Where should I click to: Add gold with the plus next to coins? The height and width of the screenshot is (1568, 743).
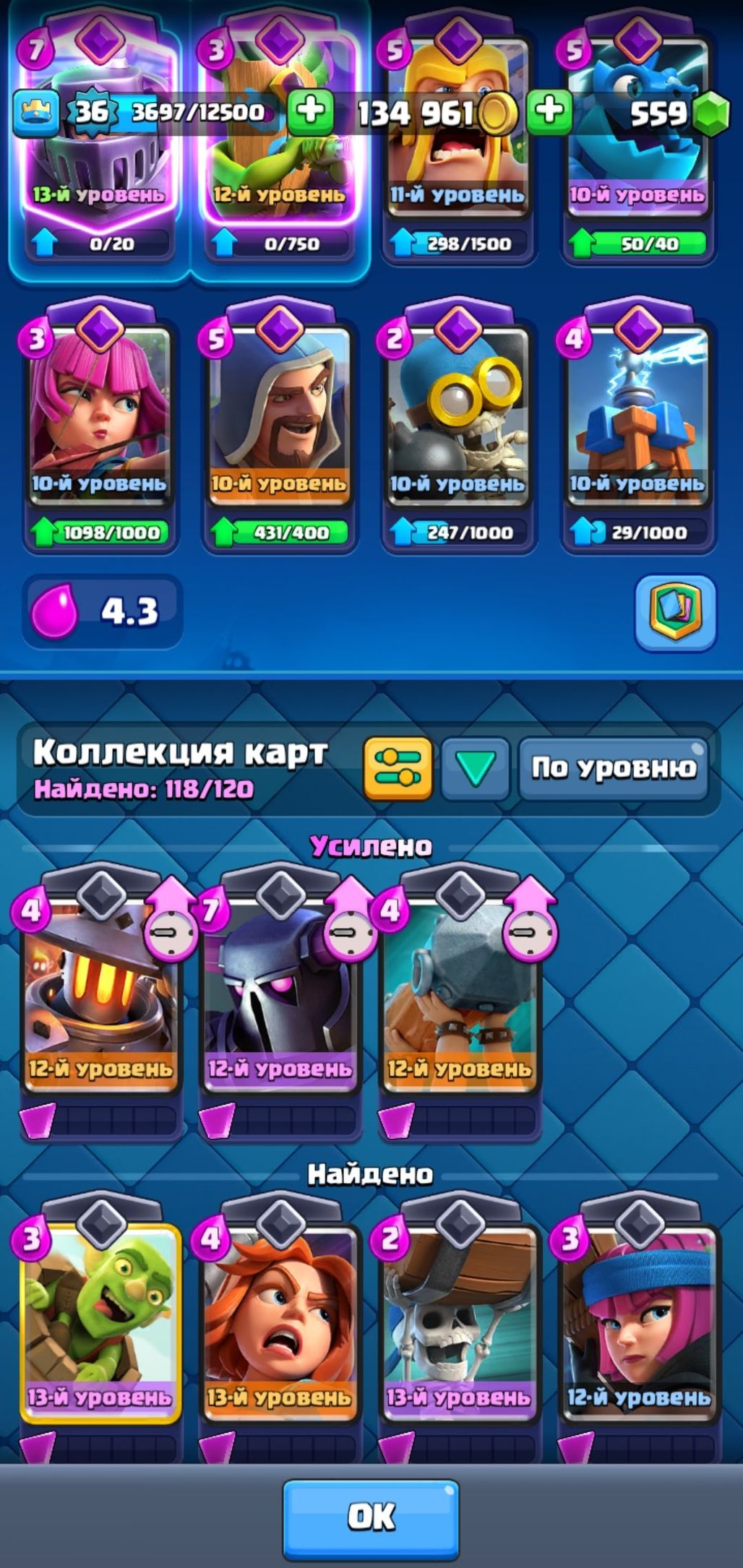point(550,112)
